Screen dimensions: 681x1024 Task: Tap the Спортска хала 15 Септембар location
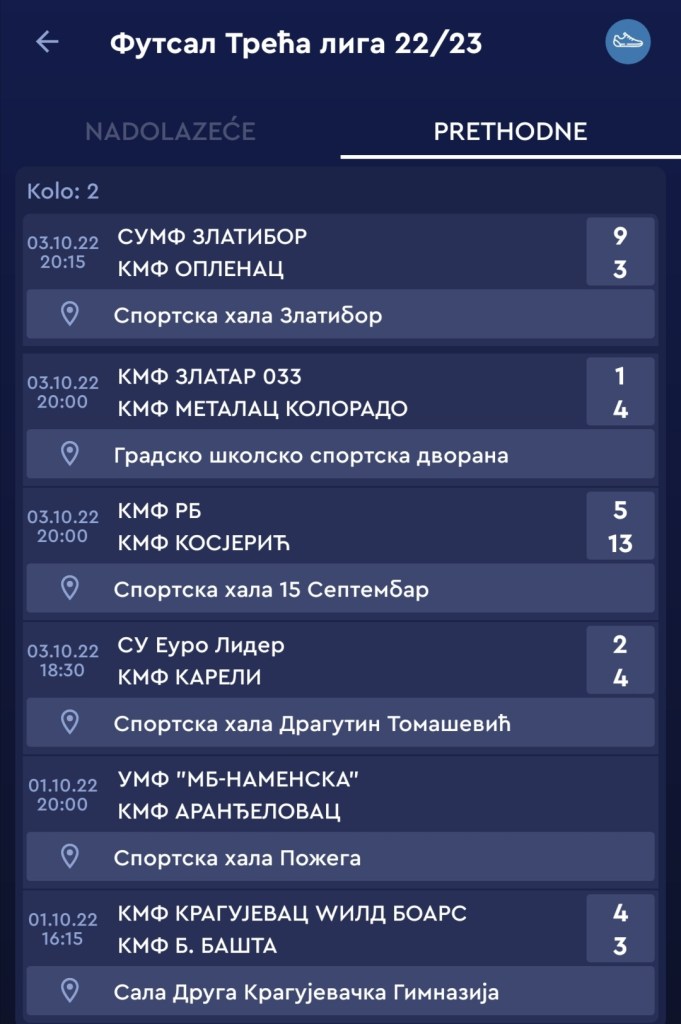coord(340,589)
